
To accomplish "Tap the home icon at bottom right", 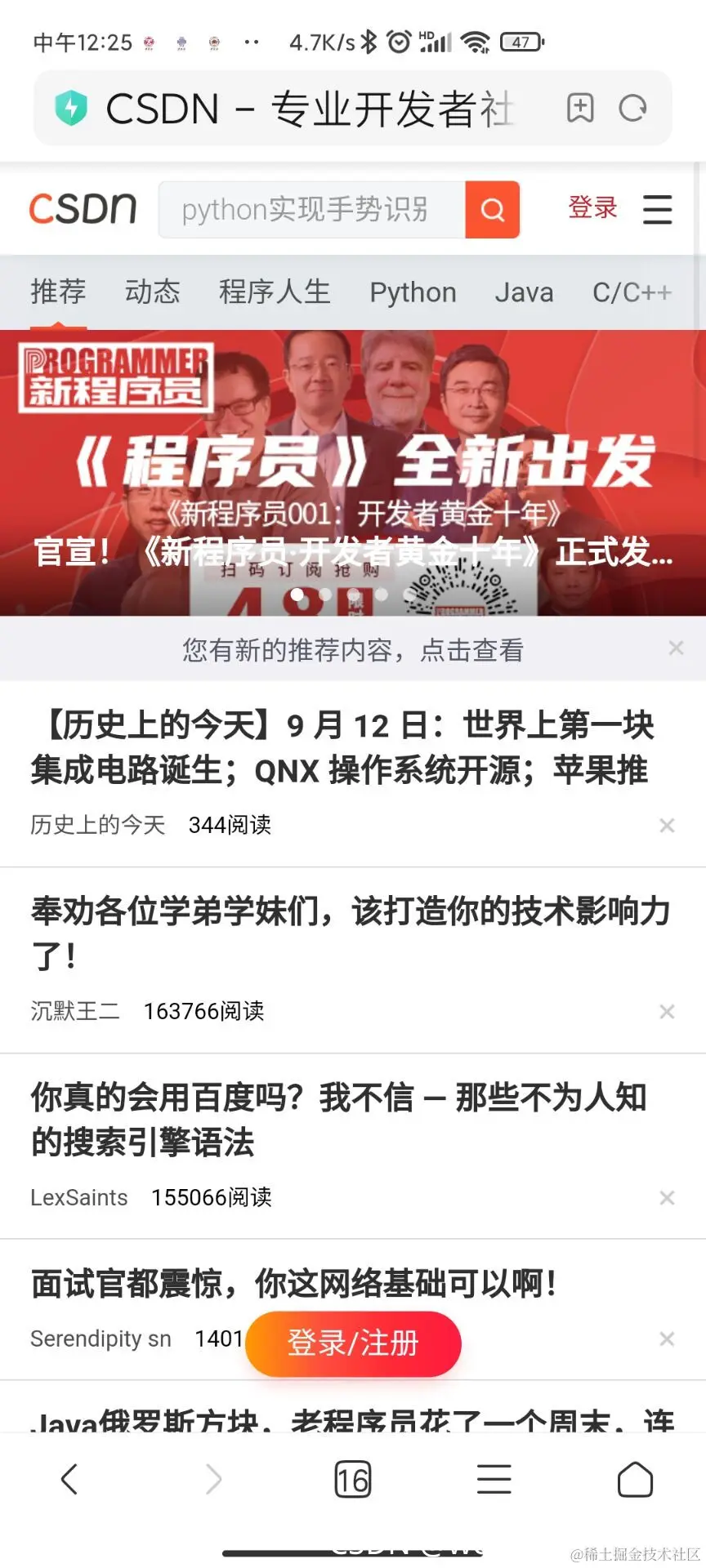I will pos(636,1478).
